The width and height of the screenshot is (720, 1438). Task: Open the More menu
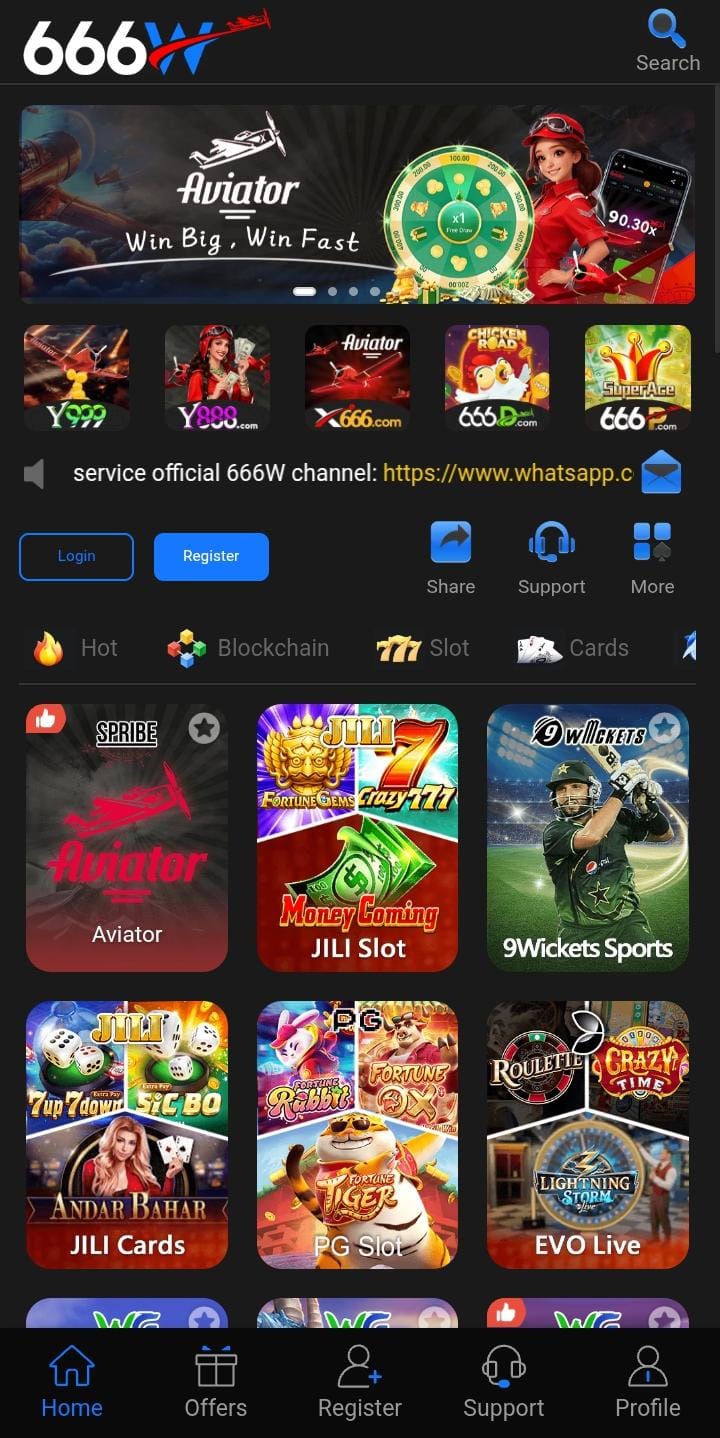pos(652,558)
